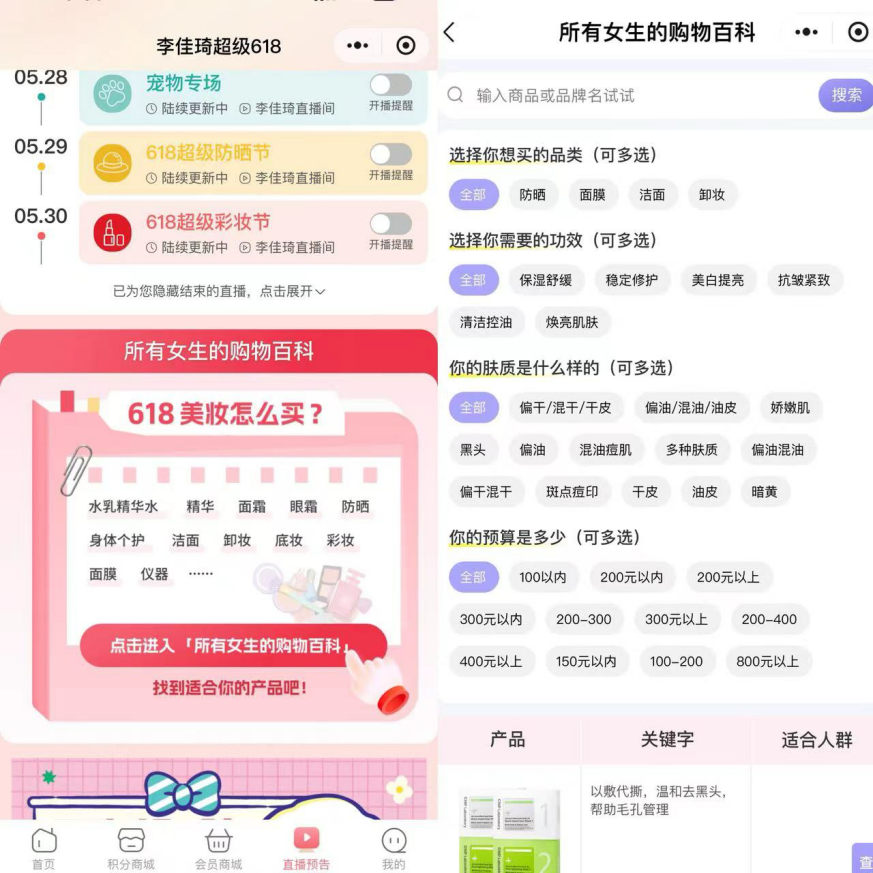Enable the 开播提醒 reminder for 宠物专场
This screenshot has width=873, height=873.
390,85
